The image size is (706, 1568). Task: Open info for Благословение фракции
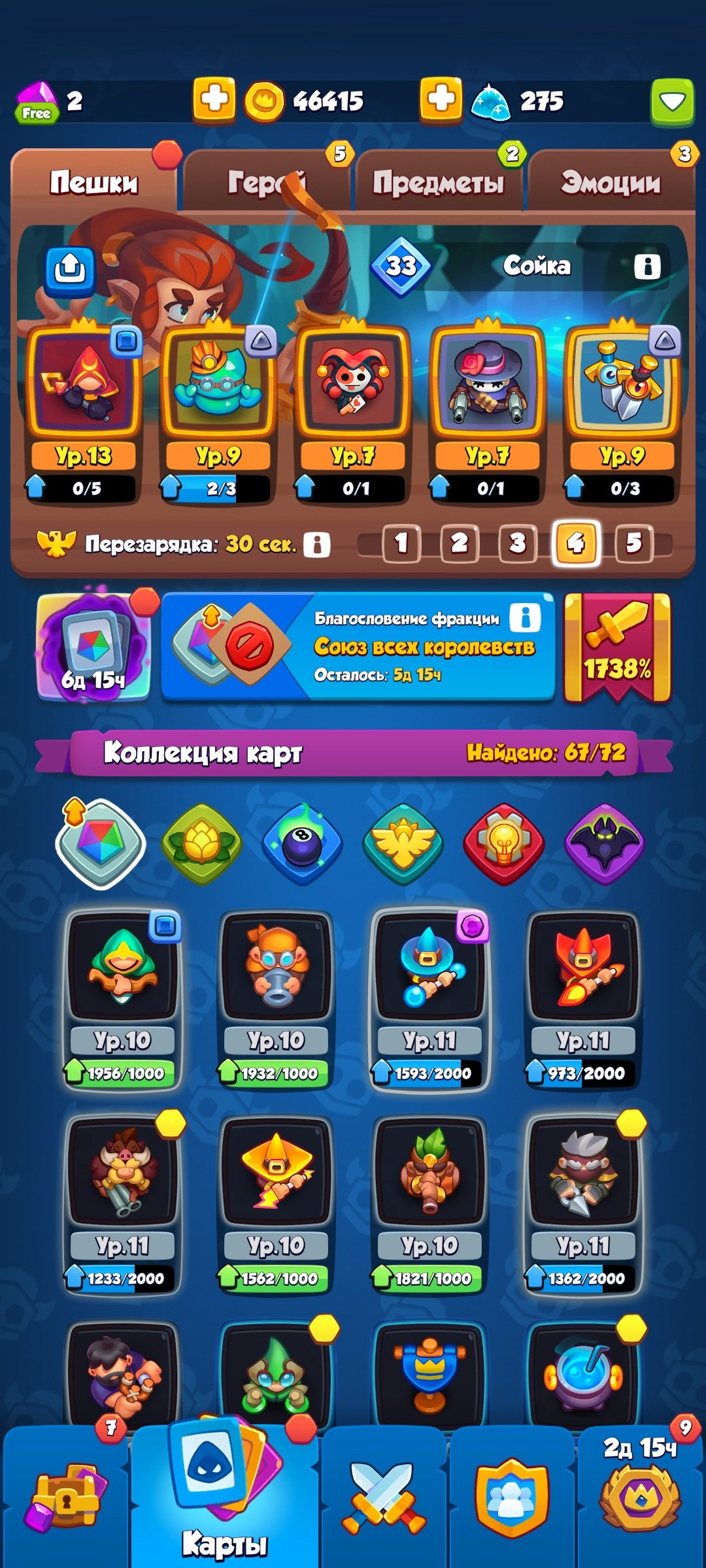pyautogui.click(x=525, y=617)
